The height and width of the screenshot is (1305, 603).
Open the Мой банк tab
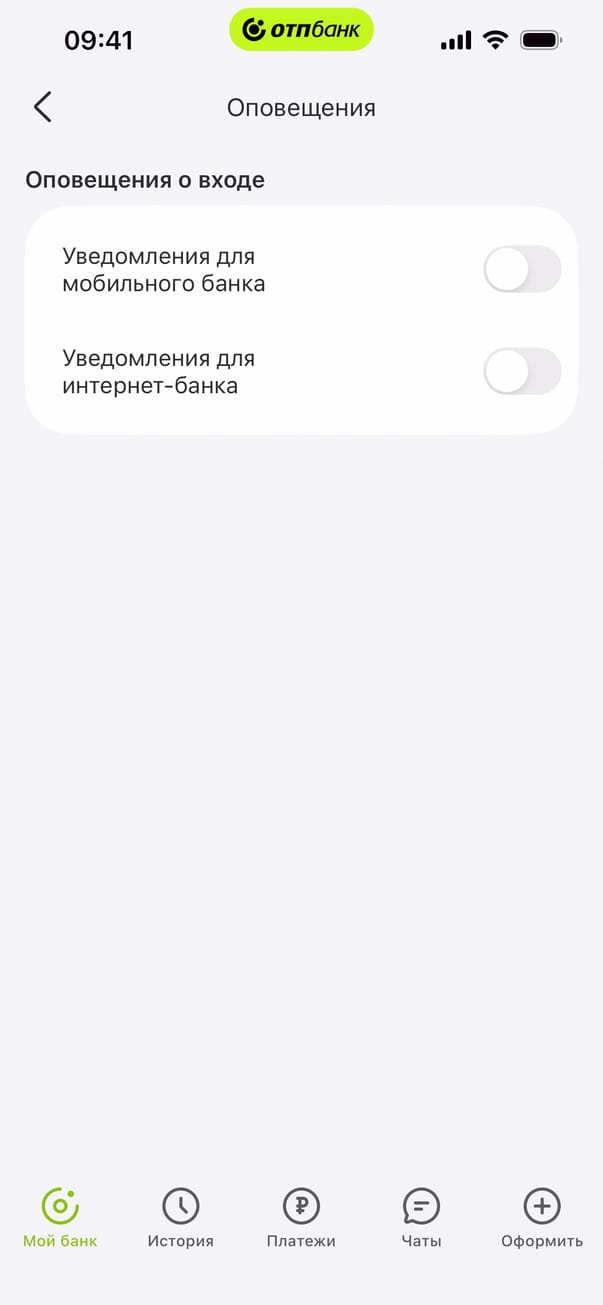point(60,1218)
